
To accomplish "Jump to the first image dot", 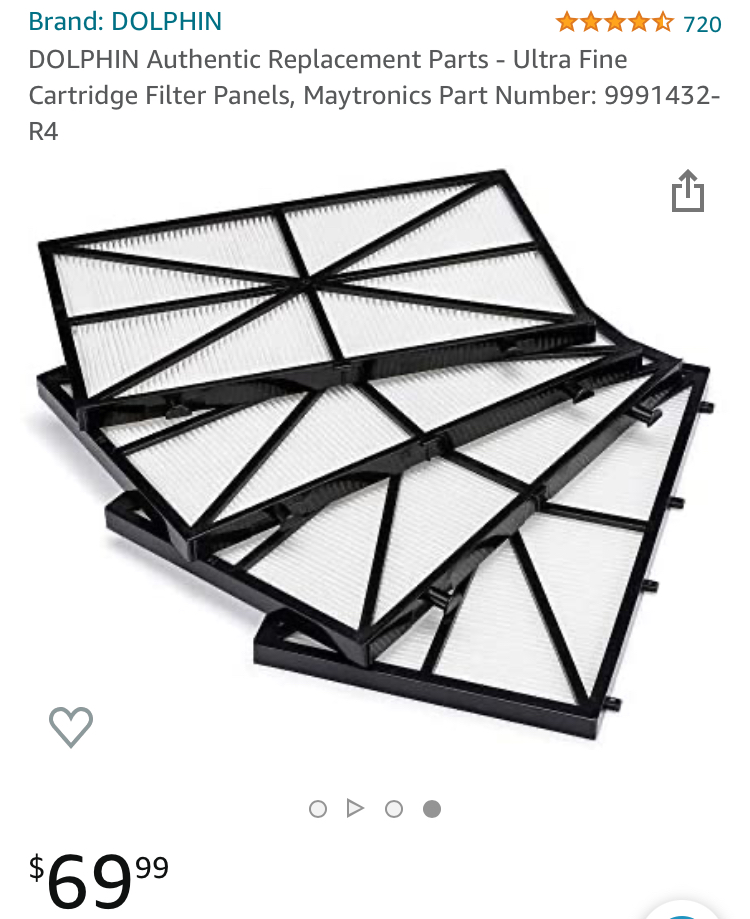I will (318, 808).
